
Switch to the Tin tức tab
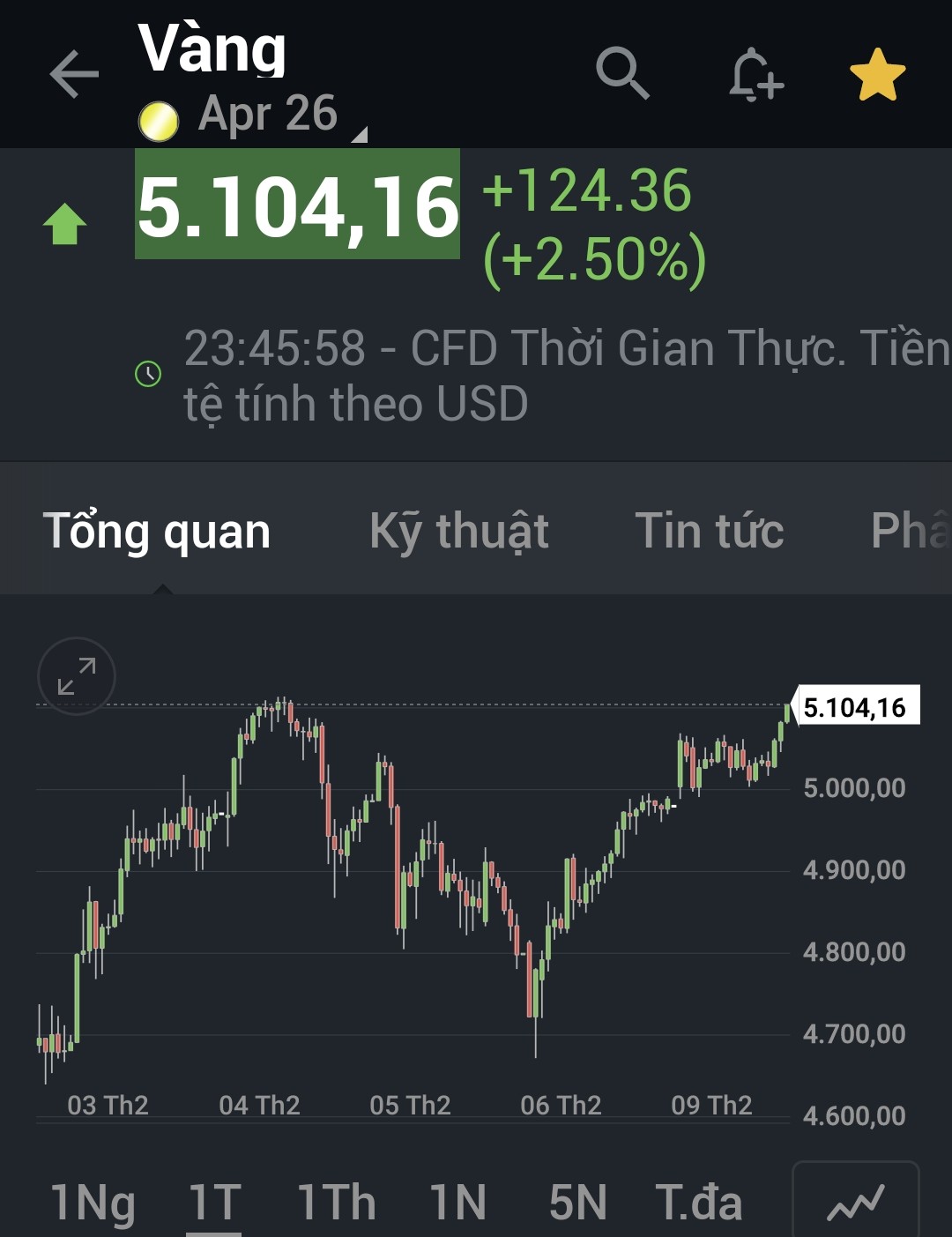tap(709, 531)
